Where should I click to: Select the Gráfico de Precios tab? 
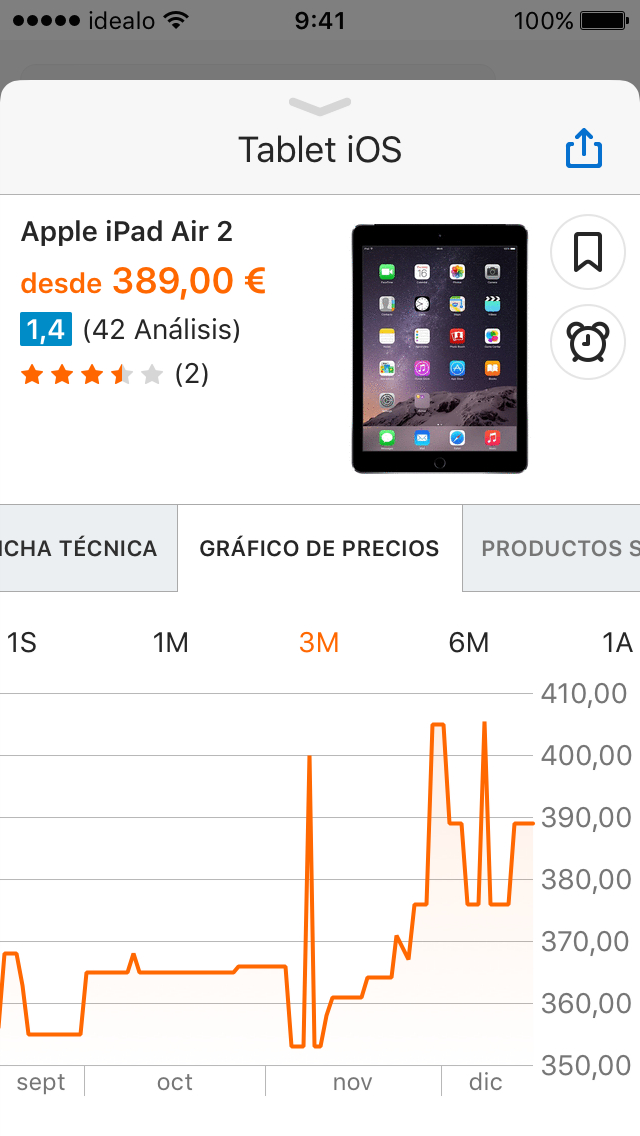[319, 548]
